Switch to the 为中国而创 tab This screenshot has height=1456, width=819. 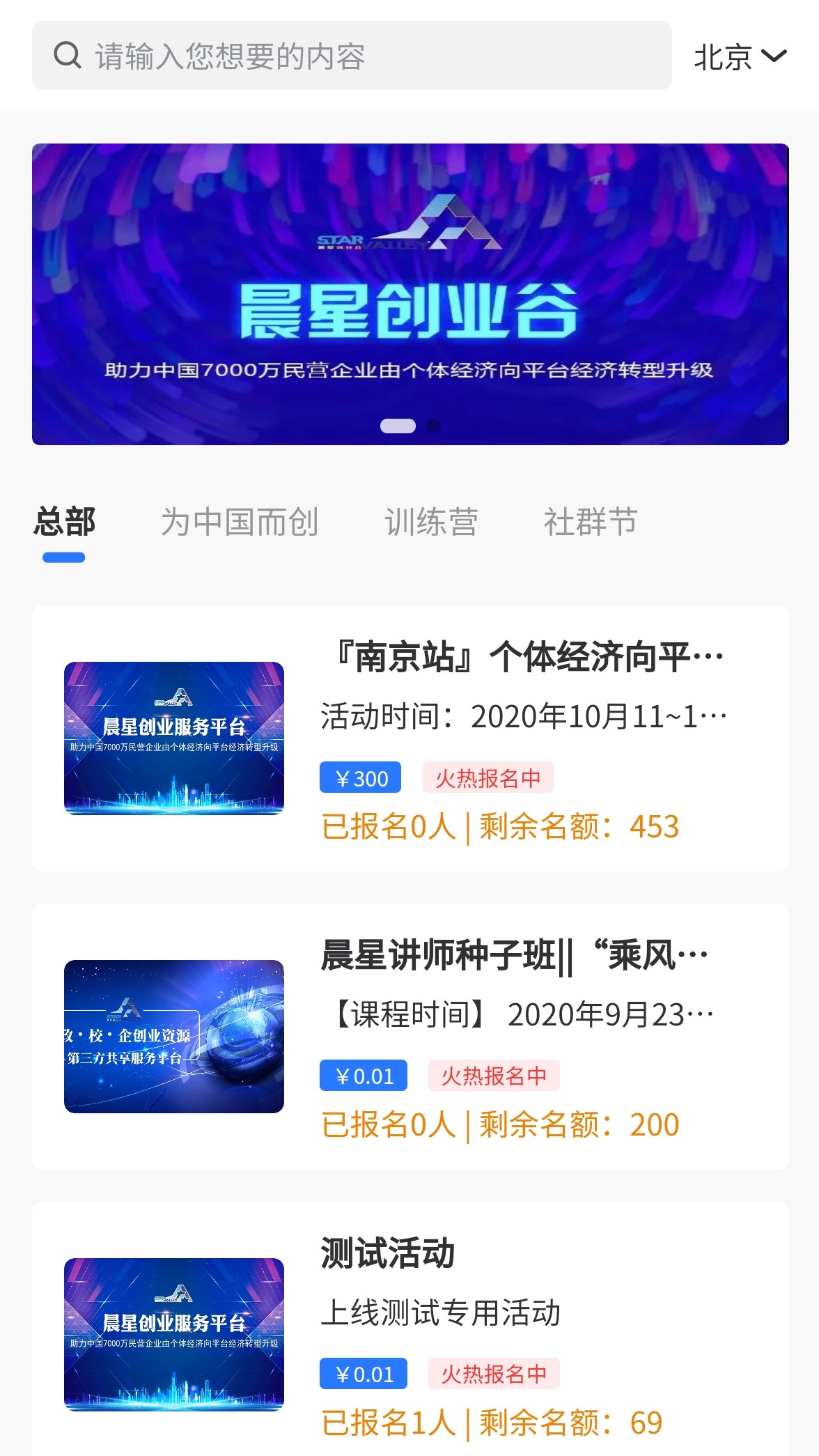coord(240,522)
